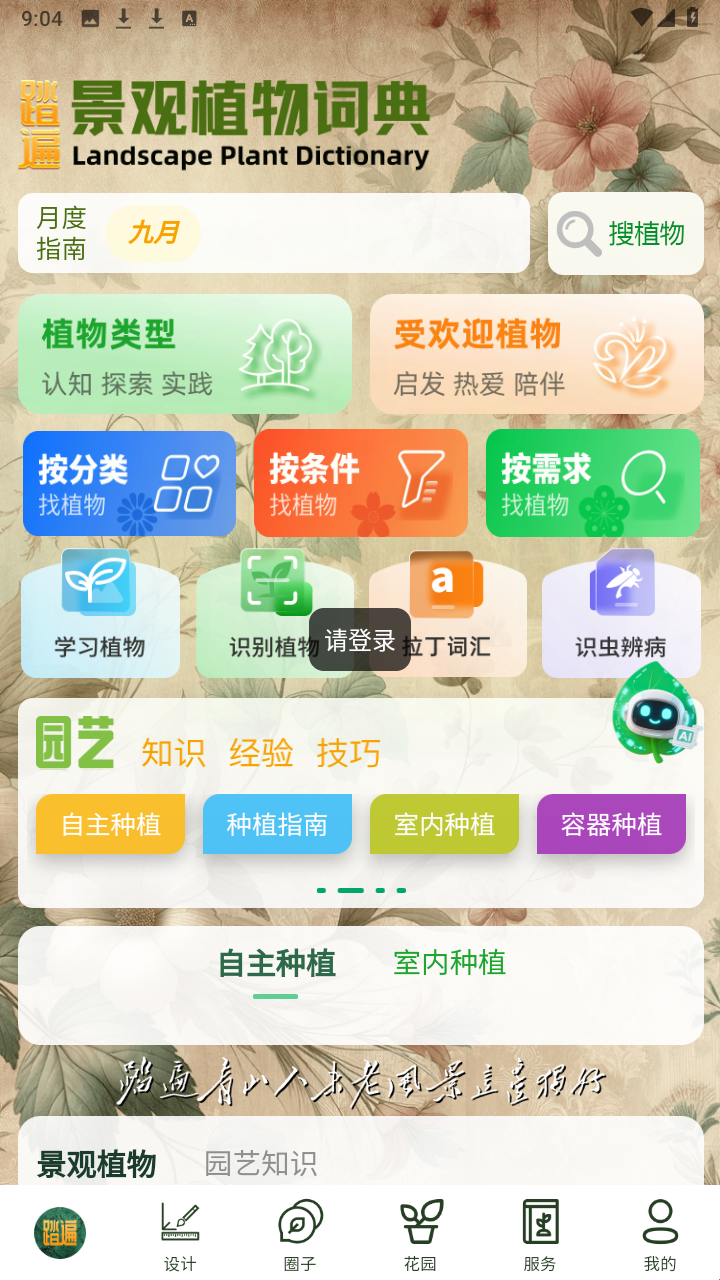
Task: Select the 自主种植 yellow chip
Action: pyautogui.click(x=110, y=824)
